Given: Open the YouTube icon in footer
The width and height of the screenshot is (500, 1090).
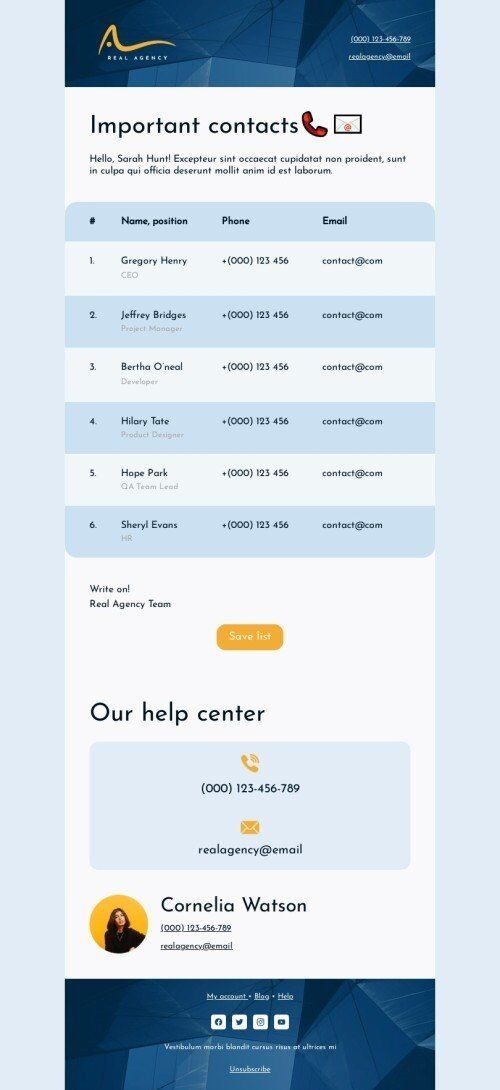Looking at the screenshot, I should point(281,1021).
